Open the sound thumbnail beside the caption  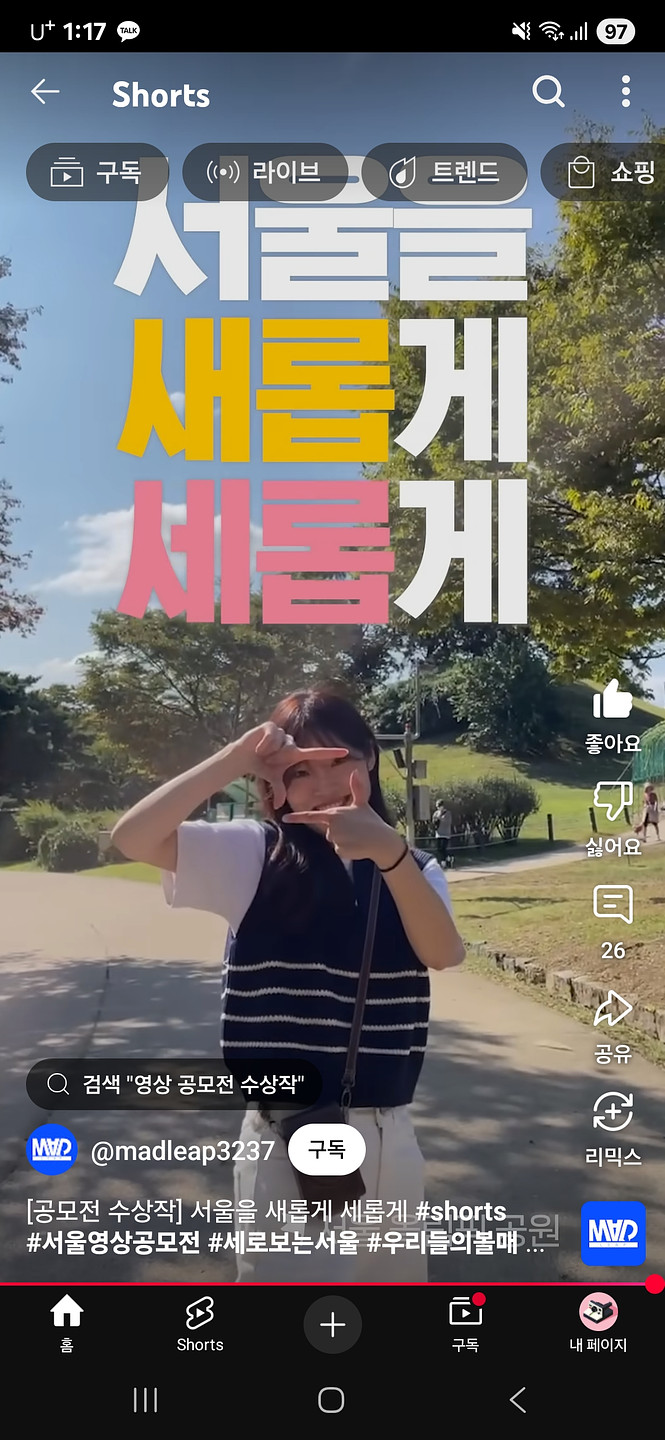(612, 1233)
